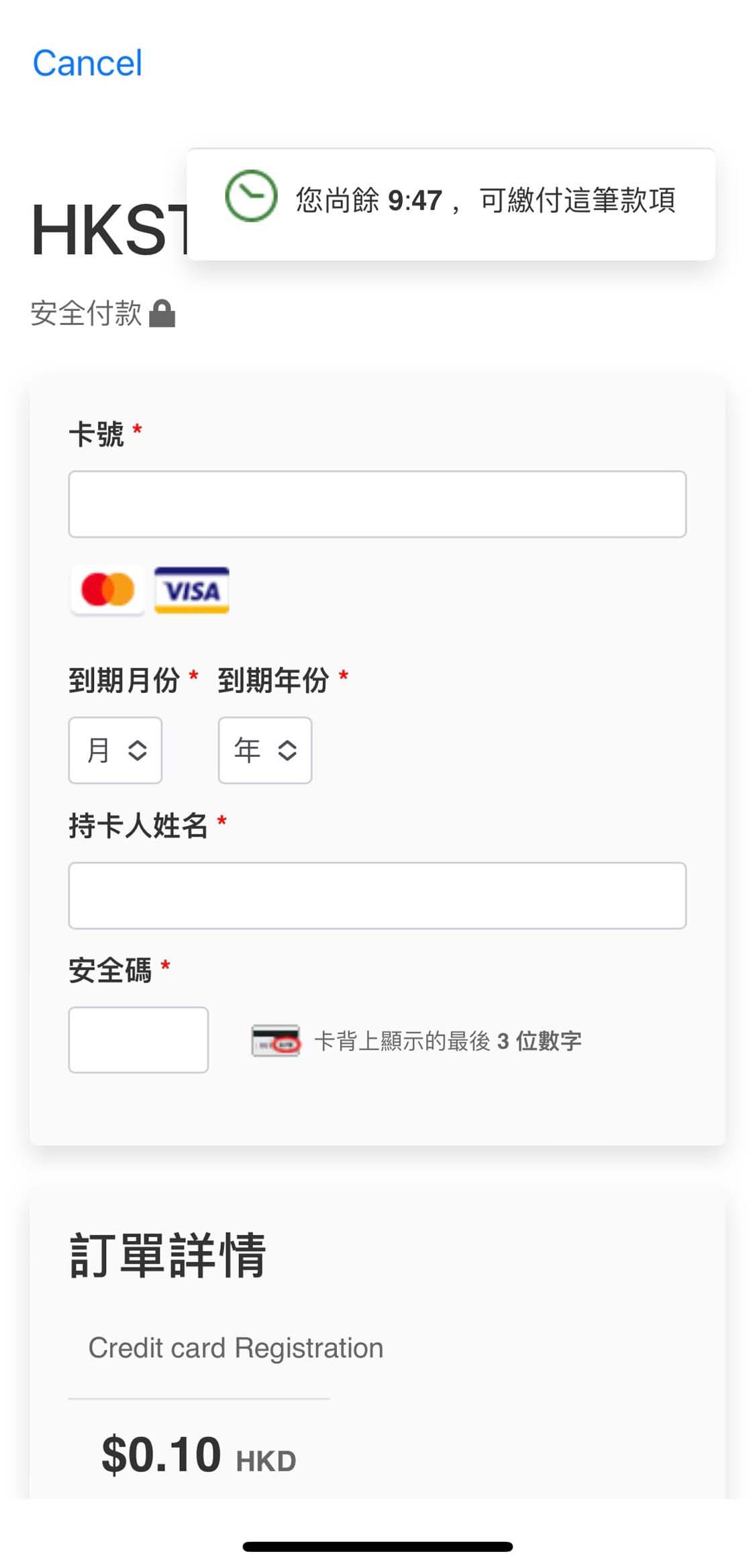The height and width of the screenshot is (1568, 755).
Task: Open the expiry year (年) dropdown
Action: pyautogui.click(x=265, y=750)
